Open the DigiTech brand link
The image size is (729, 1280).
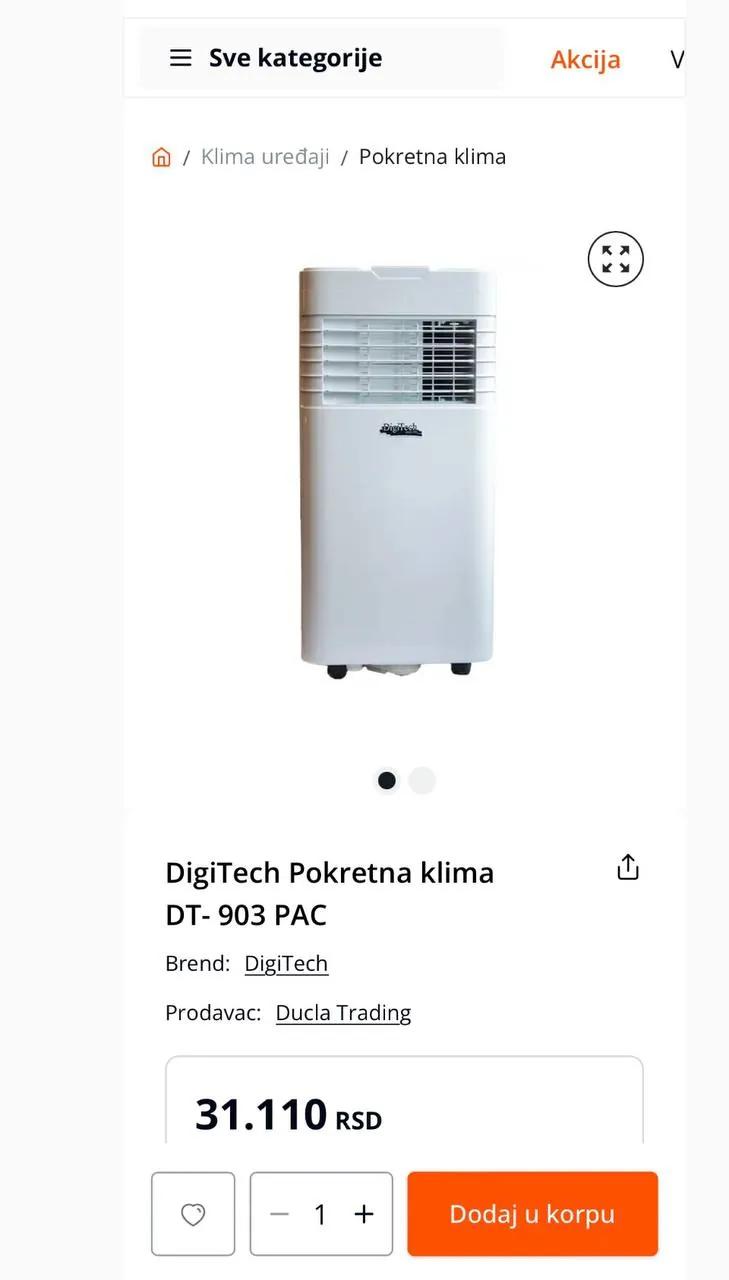[286, 963]
